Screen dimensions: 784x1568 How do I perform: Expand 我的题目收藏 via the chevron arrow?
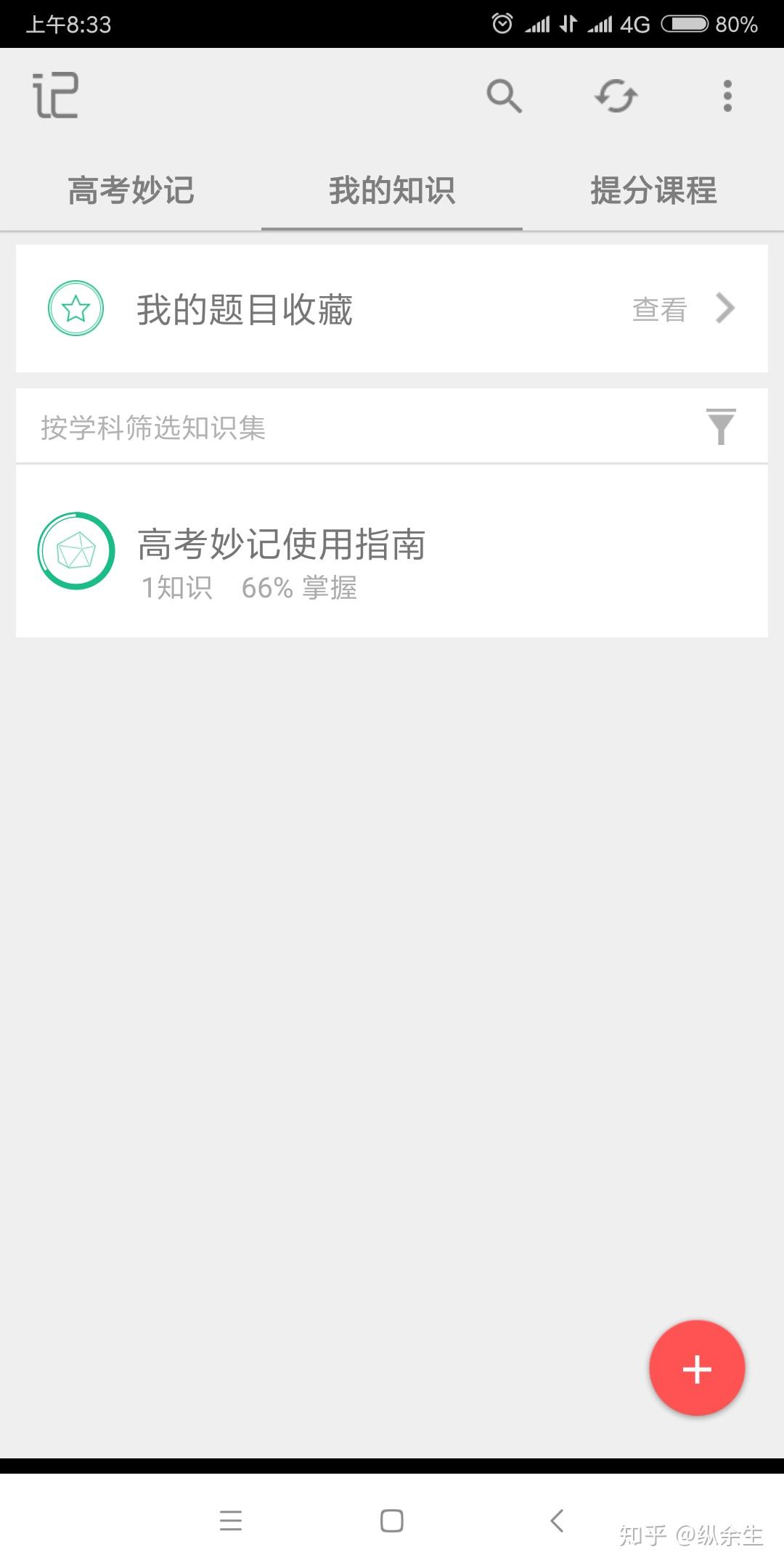pyautogui.click(x=724, y=309)
